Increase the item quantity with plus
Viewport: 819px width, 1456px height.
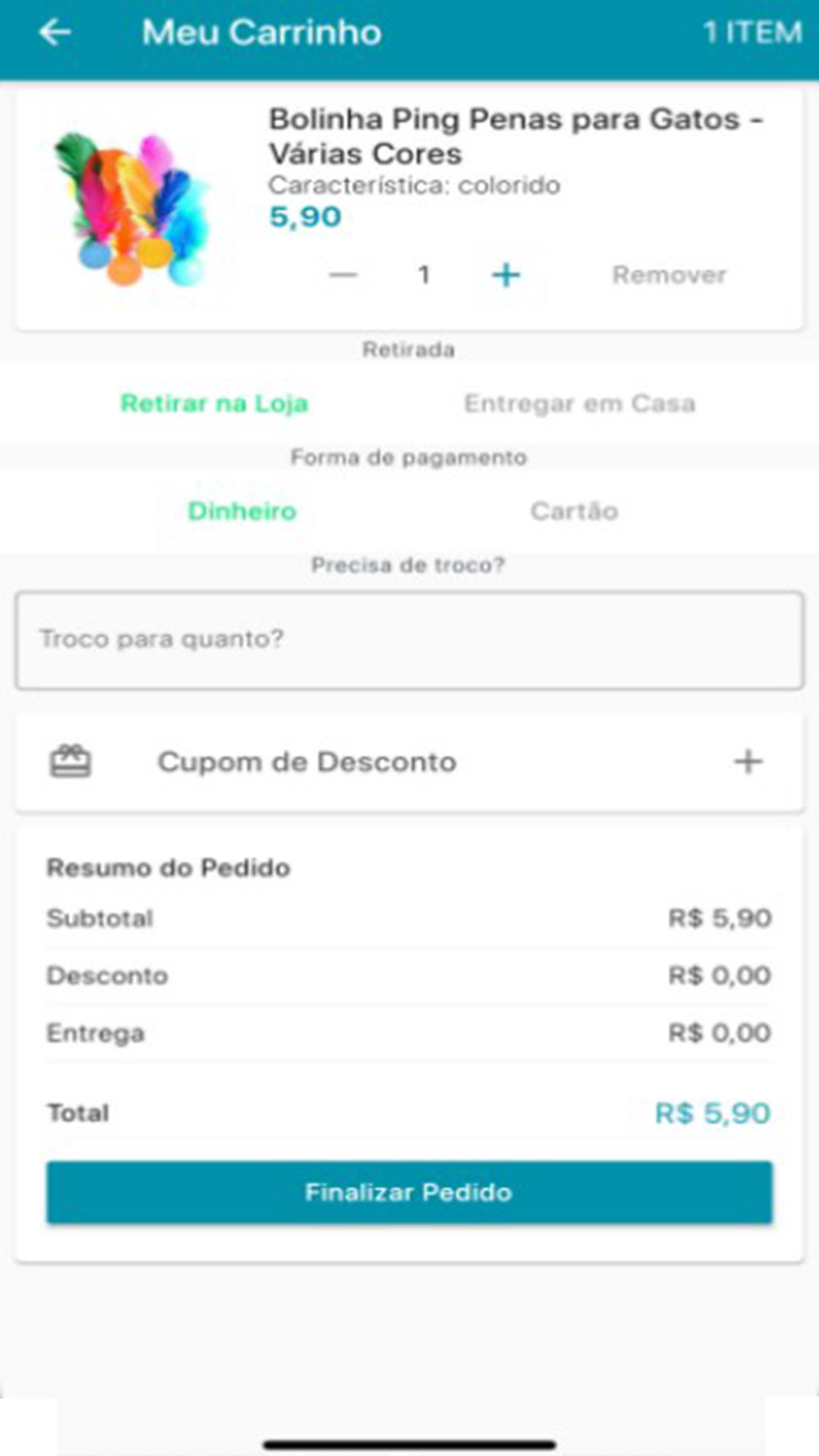click(505, 275)
